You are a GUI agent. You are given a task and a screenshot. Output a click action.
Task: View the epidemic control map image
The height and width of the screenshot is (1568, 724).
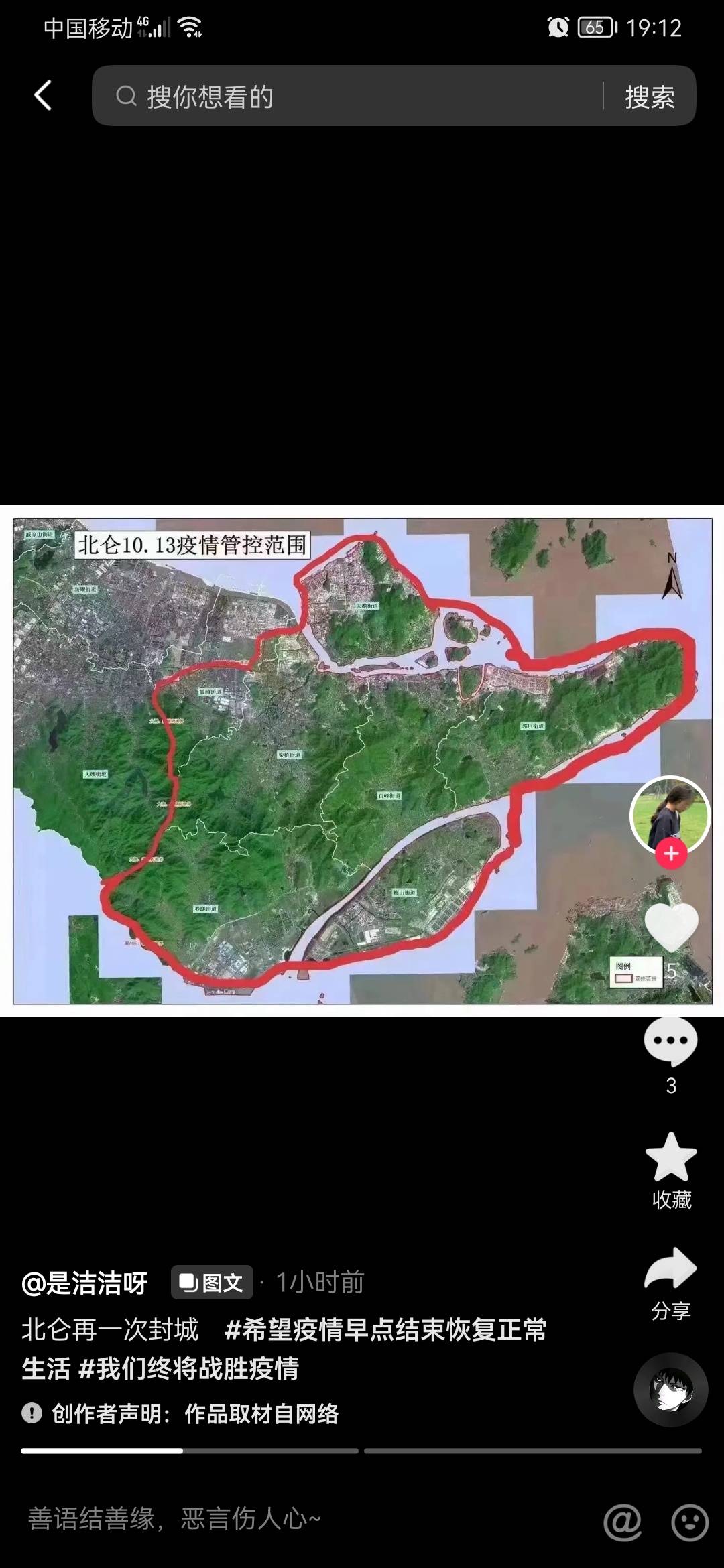click(322, 761)
